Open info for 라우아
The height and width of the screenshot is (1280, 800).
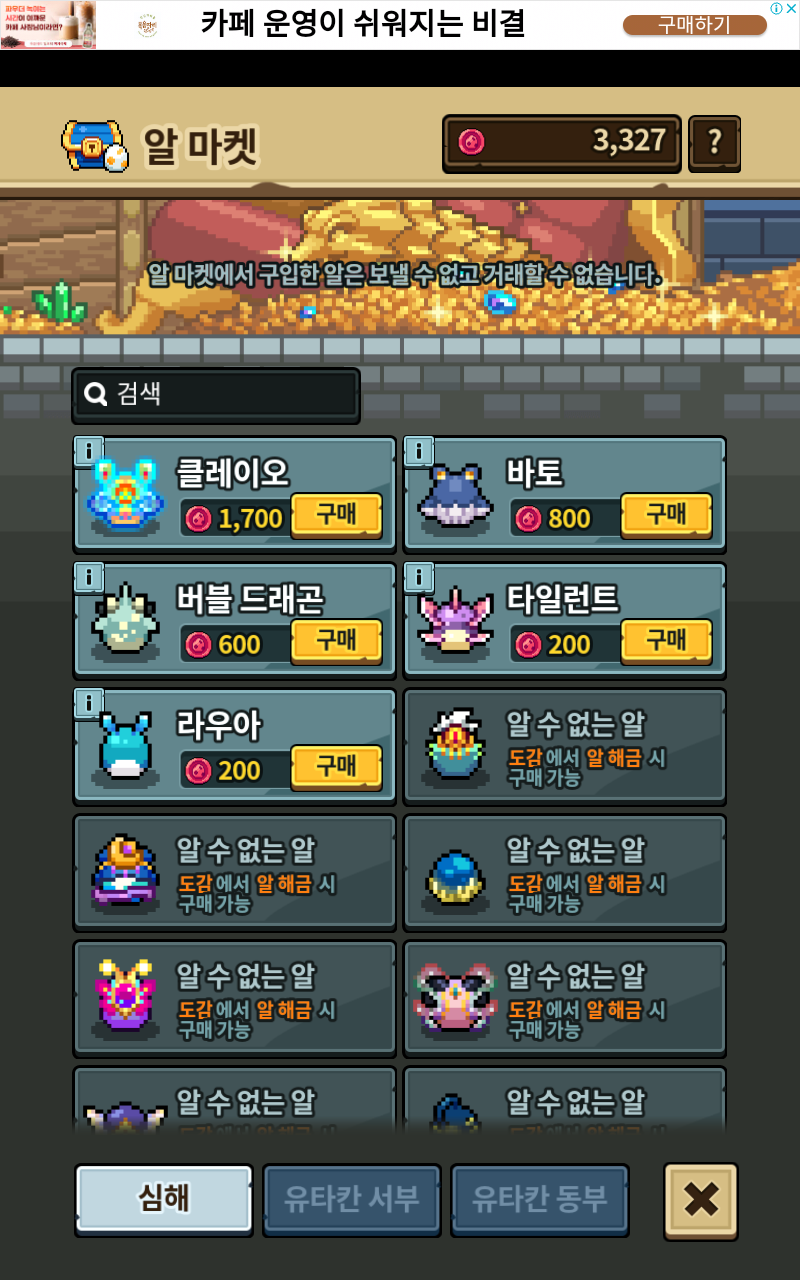point(89,703)
